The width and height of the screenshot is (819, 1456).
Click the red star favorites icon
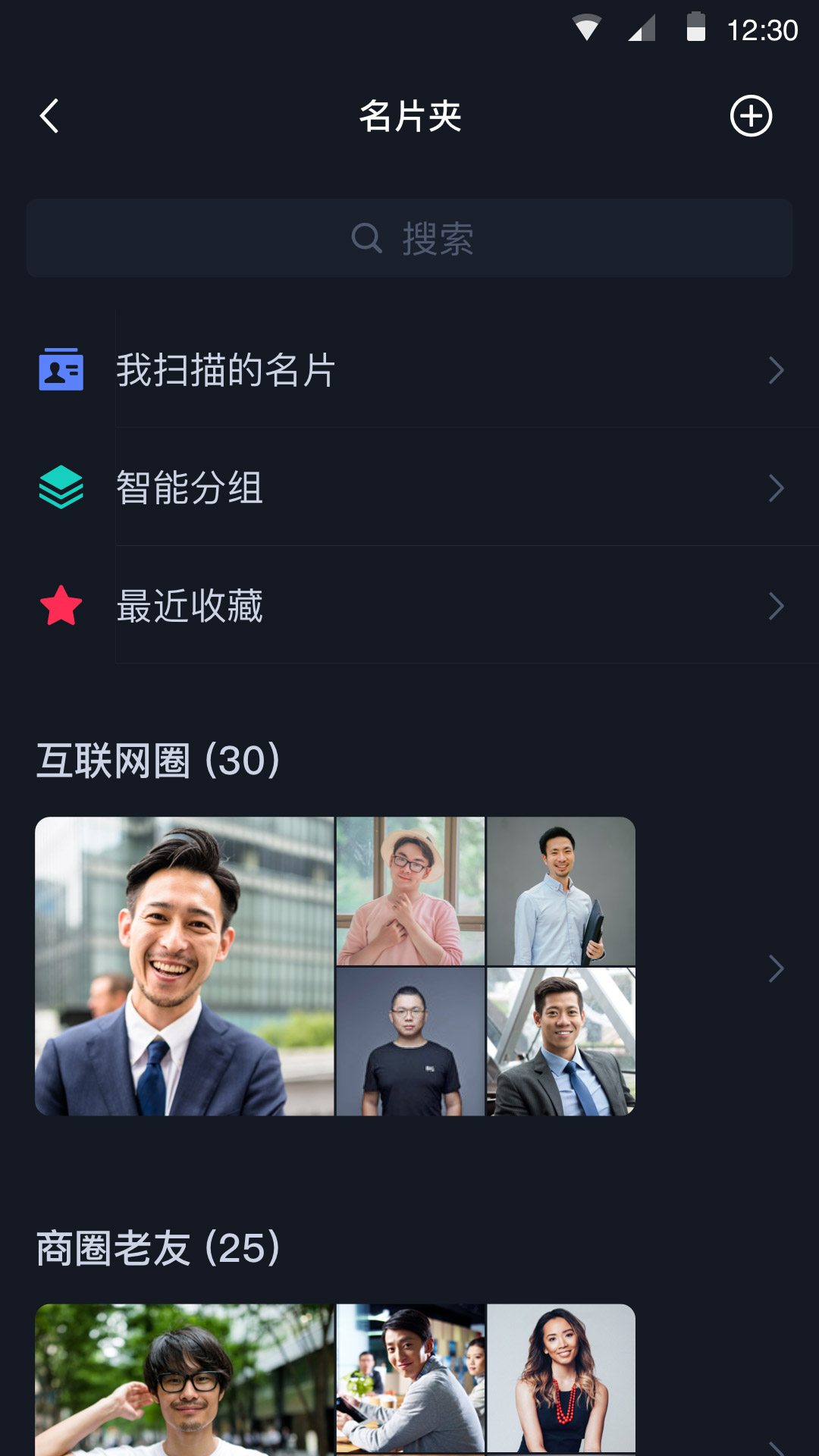61,606
